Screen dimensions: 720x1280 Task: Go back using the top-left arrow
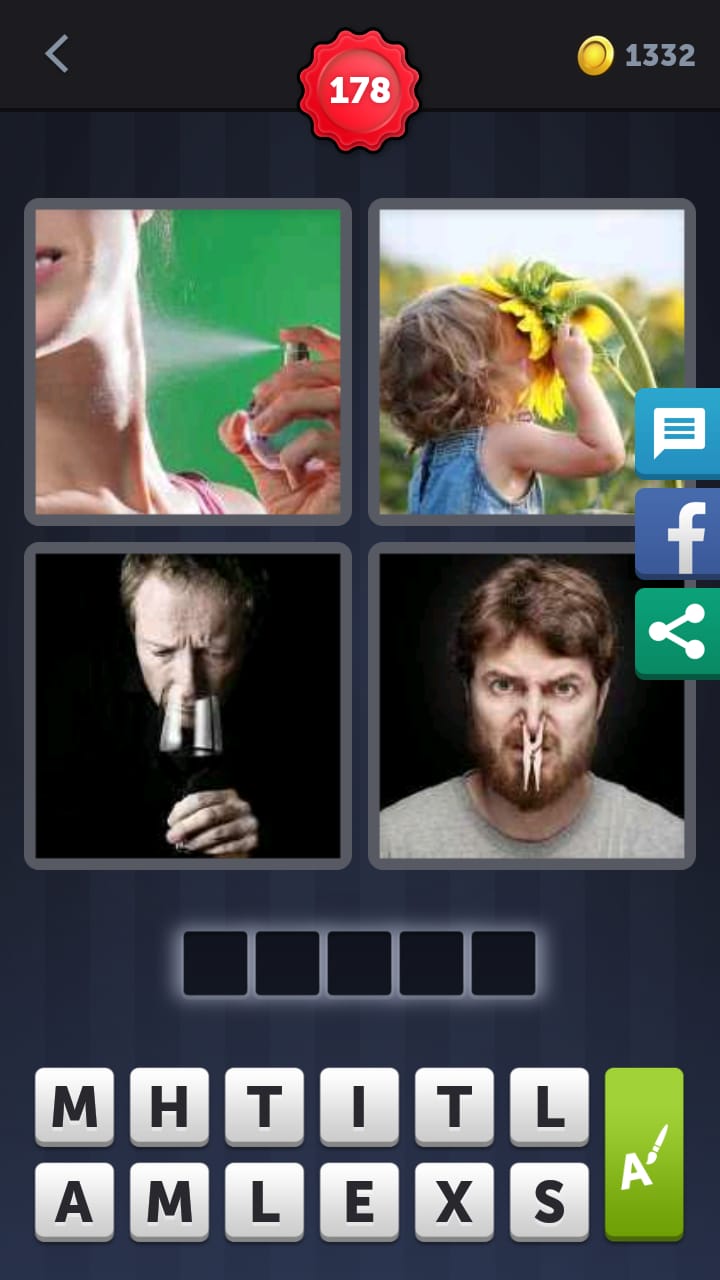57,54
